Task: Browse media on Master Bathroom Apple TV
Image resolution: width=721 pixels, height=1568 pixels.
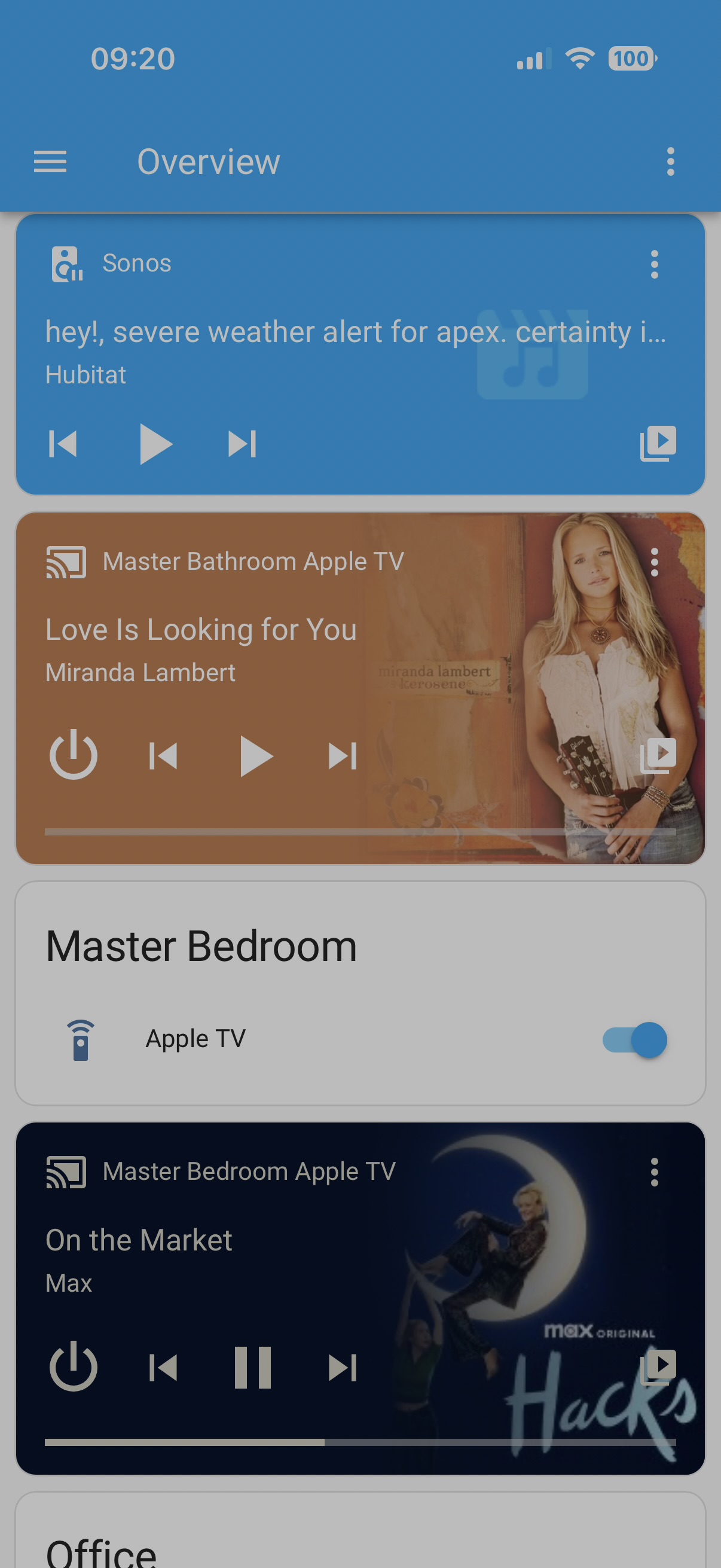Action: 658,755
